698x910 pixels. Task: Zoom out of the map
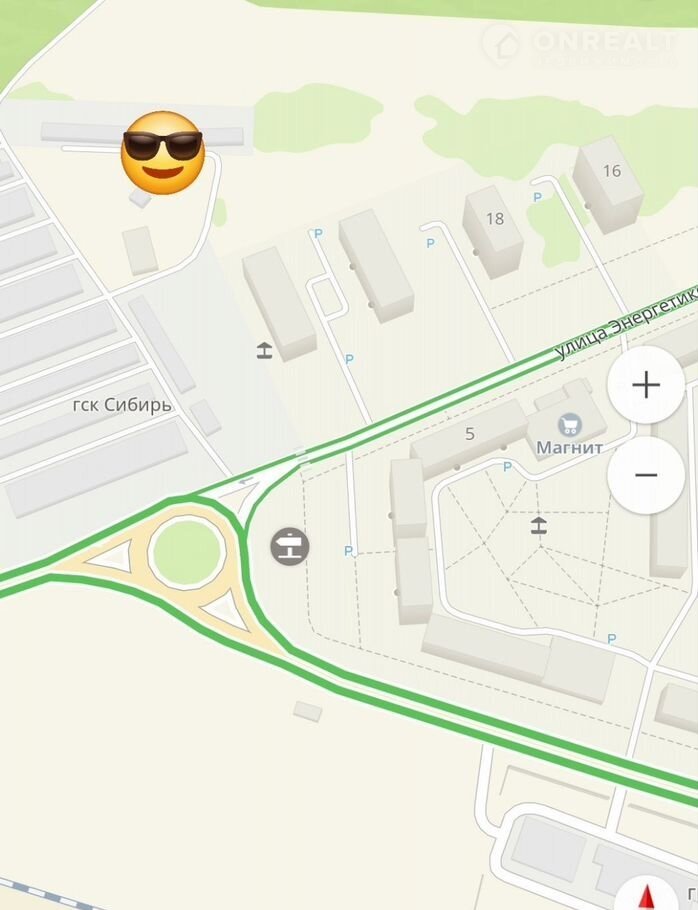pos(646,475)
